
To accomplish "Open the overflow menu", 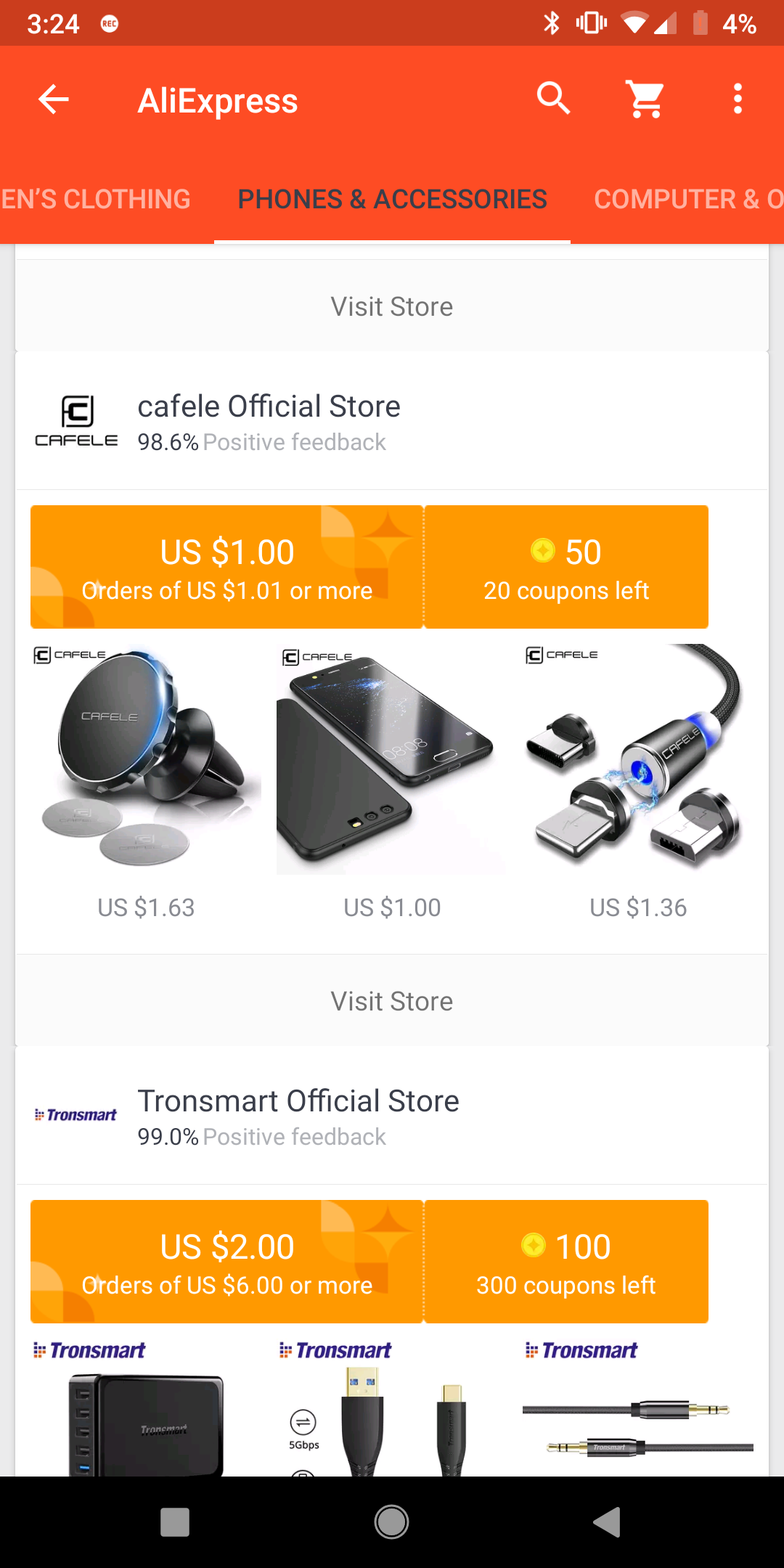I will click(x=738, y=99).
